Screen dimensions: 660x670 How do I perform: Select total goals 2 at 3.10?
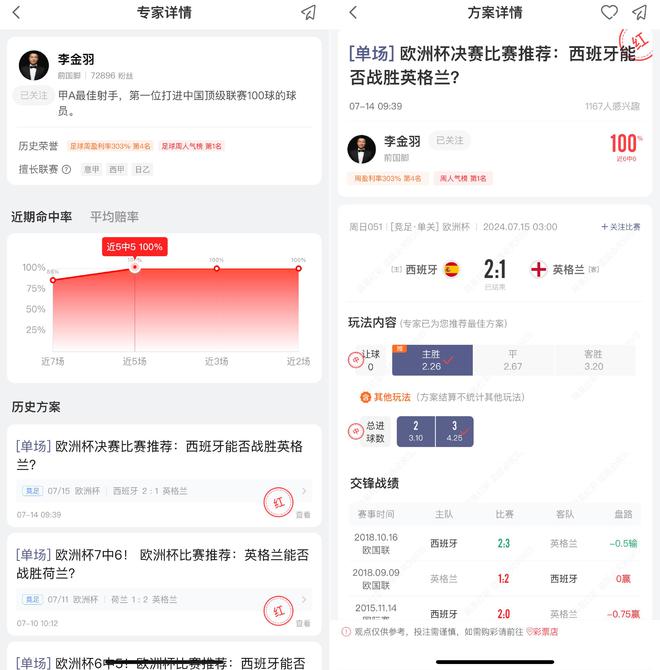[x=416, y=431]
